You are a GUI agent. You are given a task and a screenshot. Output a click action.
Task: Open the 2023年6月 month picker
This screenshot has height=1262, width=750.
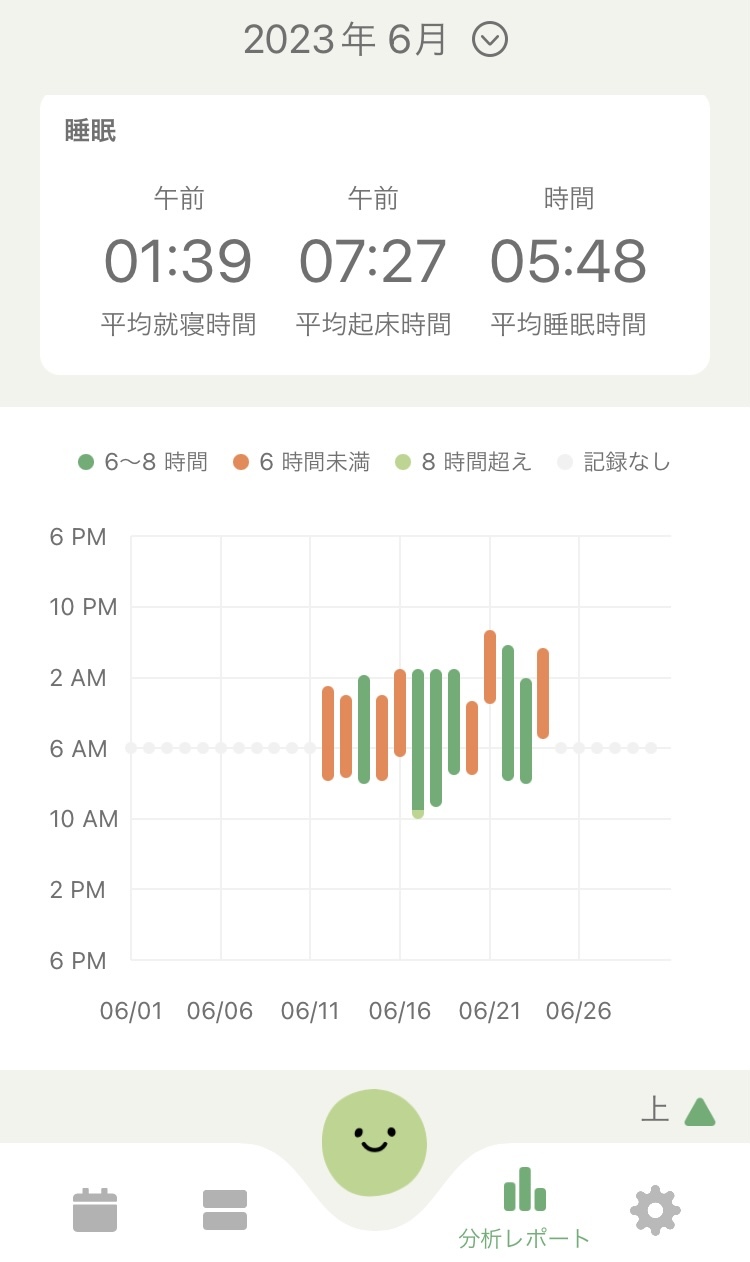(x=489, y=40)
